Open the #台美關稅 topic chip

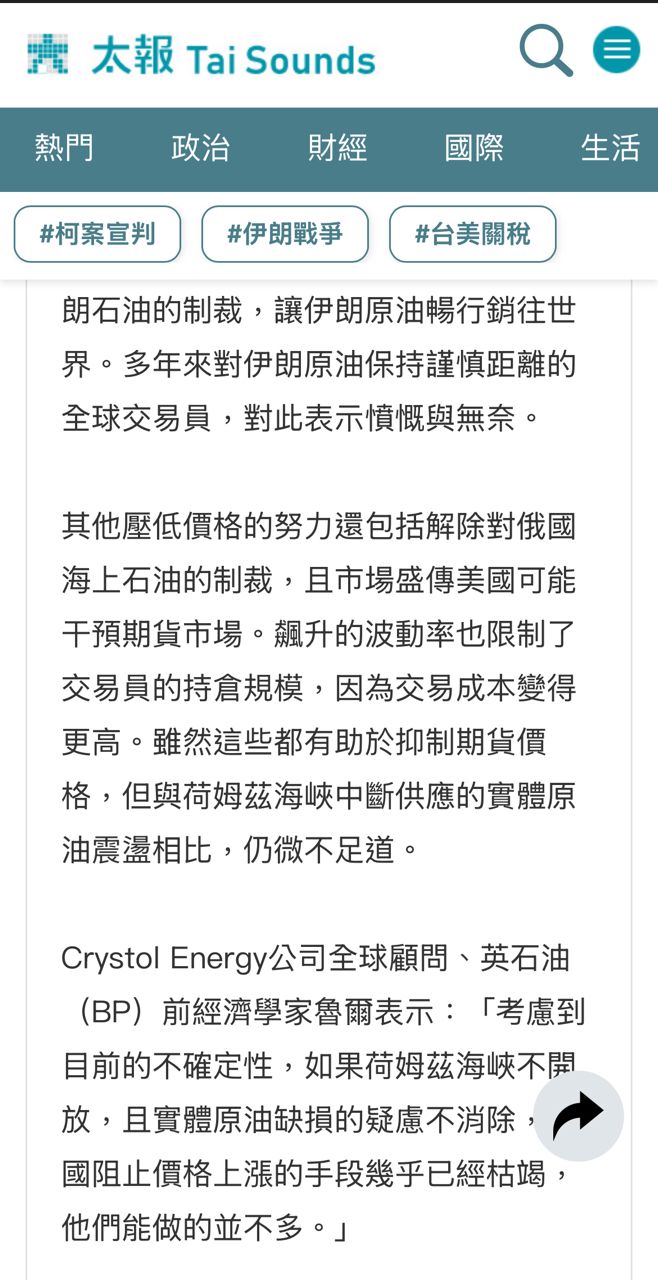472,235
